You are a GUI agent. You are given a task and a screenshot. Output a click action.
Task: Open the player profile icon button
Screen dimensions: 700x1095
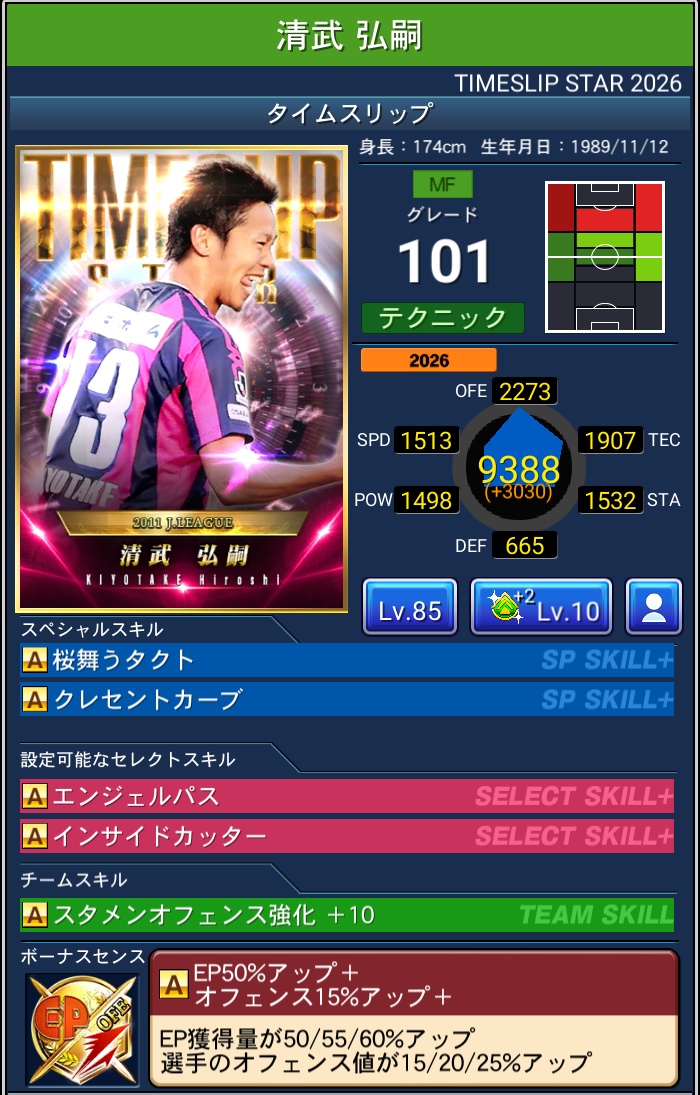pyautogui.click(x=654, y=607)
